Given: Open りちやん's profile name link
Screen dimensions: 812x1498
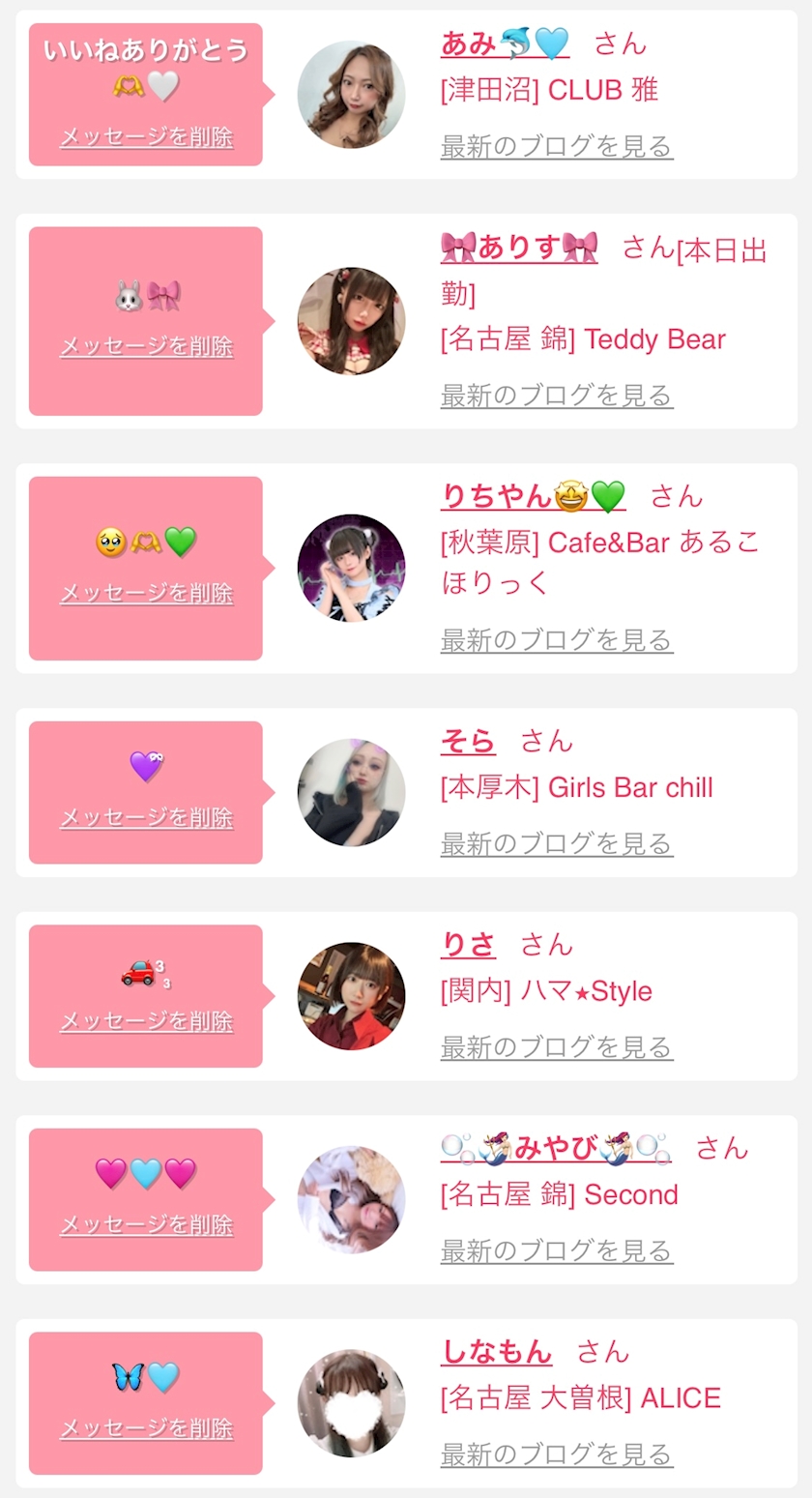Looking at the screenshot, I should pos(533,496).
